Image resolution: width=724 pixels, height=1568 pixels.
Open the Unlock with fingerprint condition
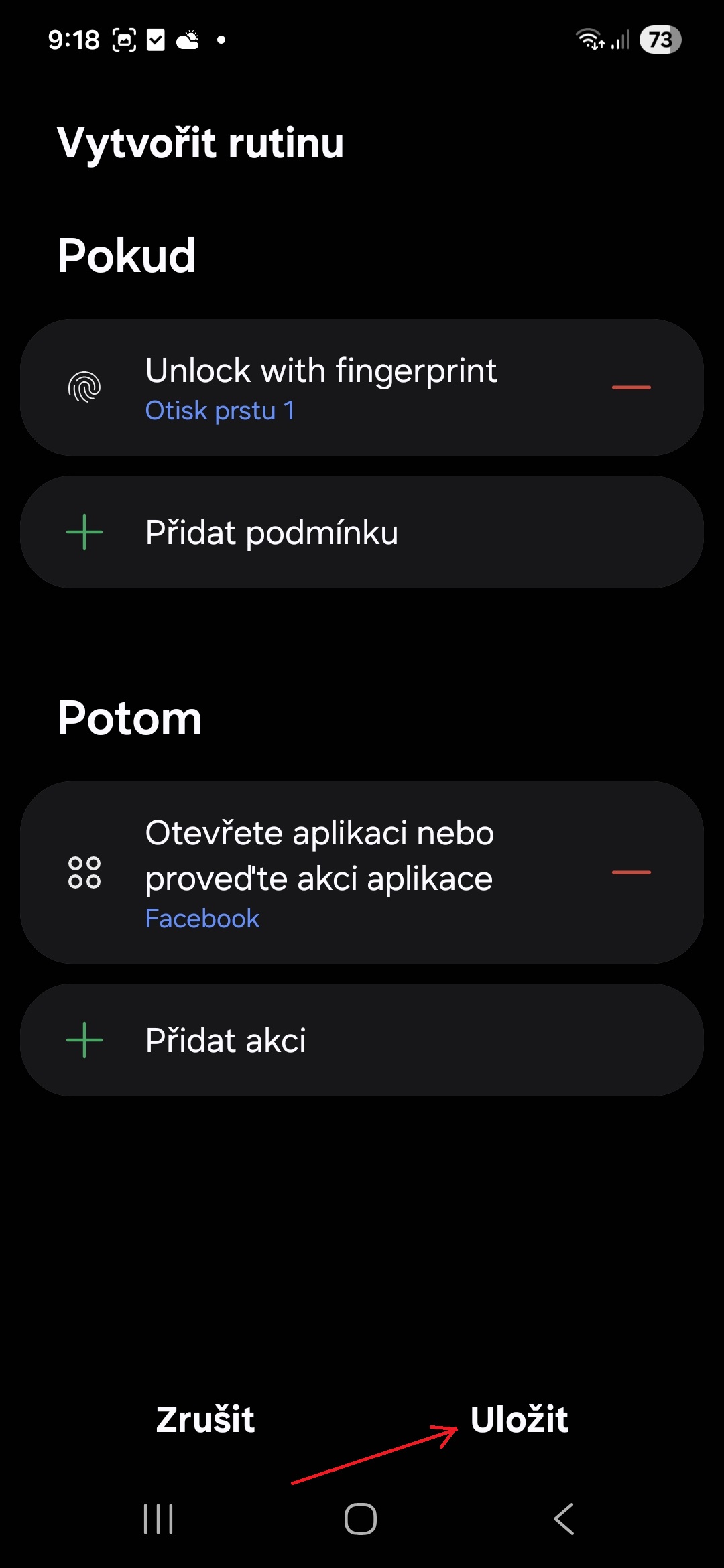pyautogui.click(x=320, y=387)
